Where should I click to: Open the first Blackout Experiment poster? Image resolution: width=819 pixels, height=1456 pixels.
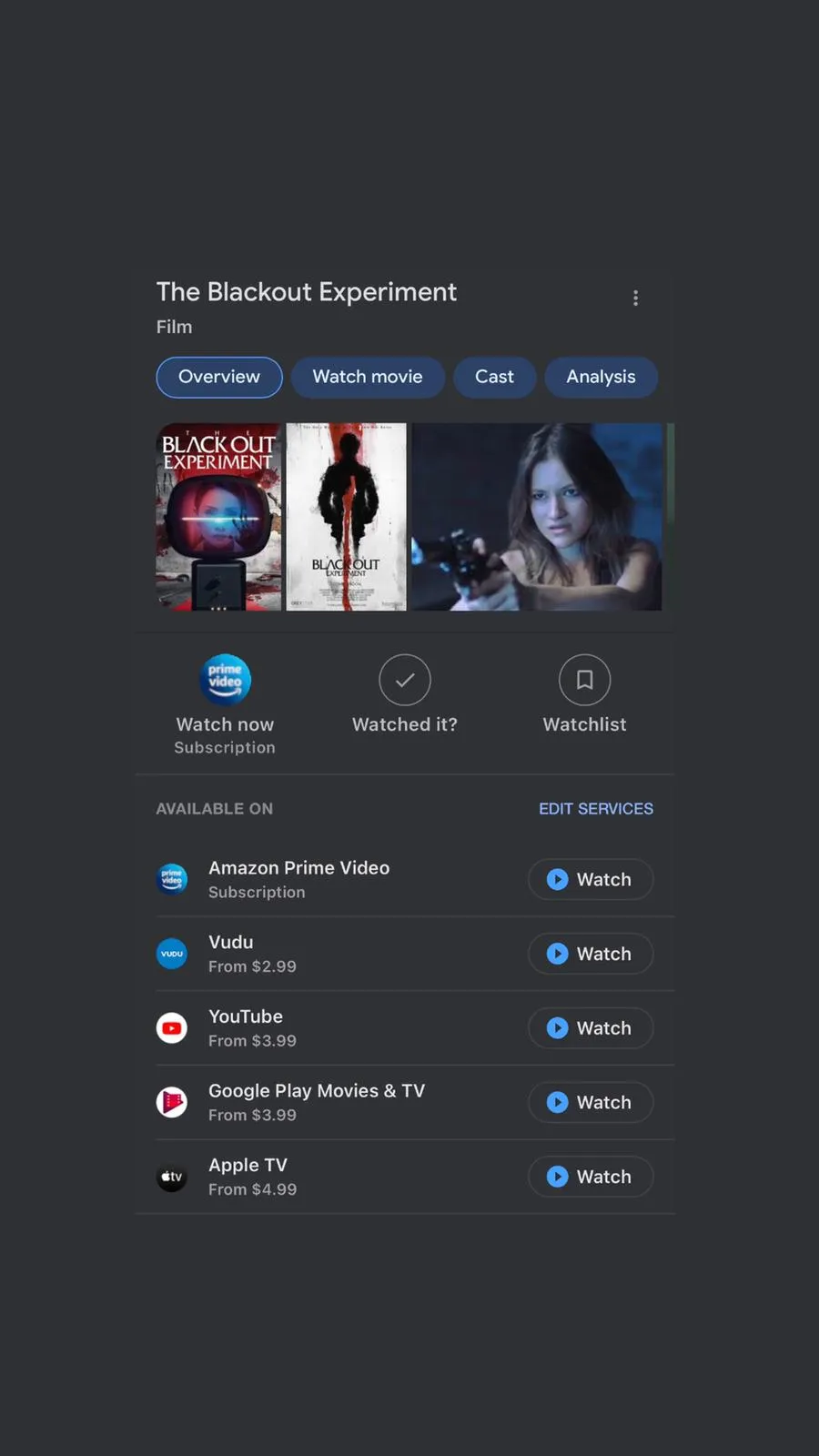tap(218, 517)
